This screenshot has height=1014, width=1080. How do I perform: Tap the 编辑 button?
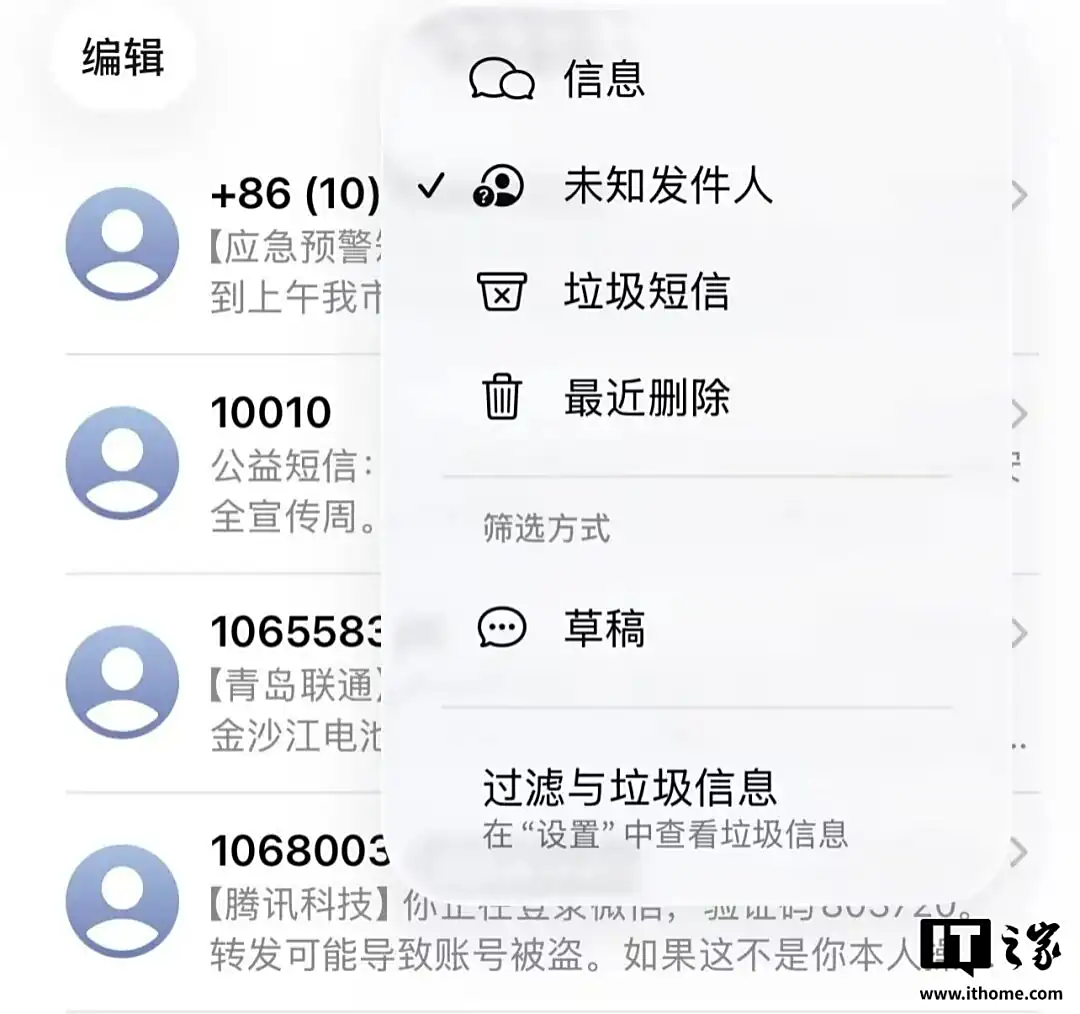click(x=123, y=59)
